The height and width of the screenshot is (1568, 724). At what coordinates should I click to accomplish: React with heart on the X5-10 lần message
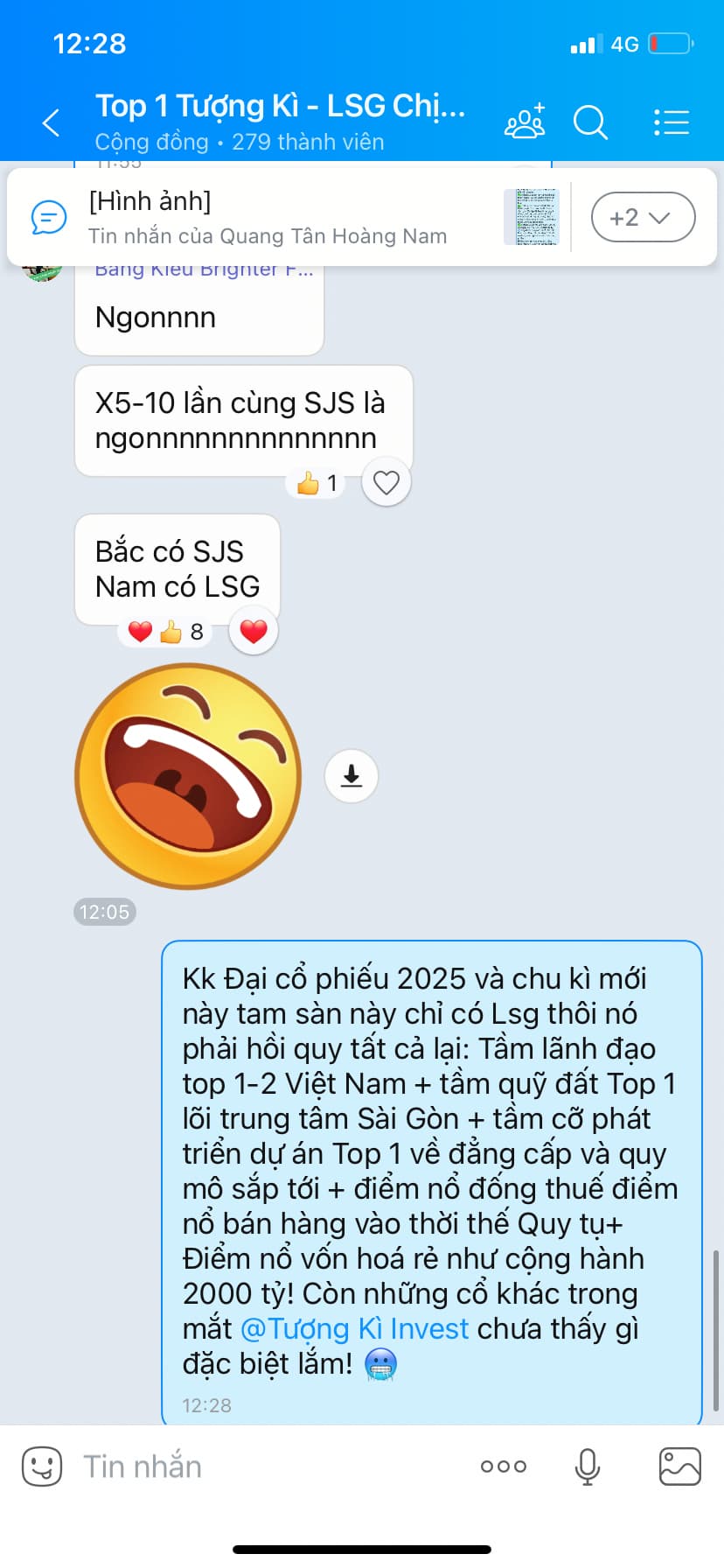tap(386, 482)
